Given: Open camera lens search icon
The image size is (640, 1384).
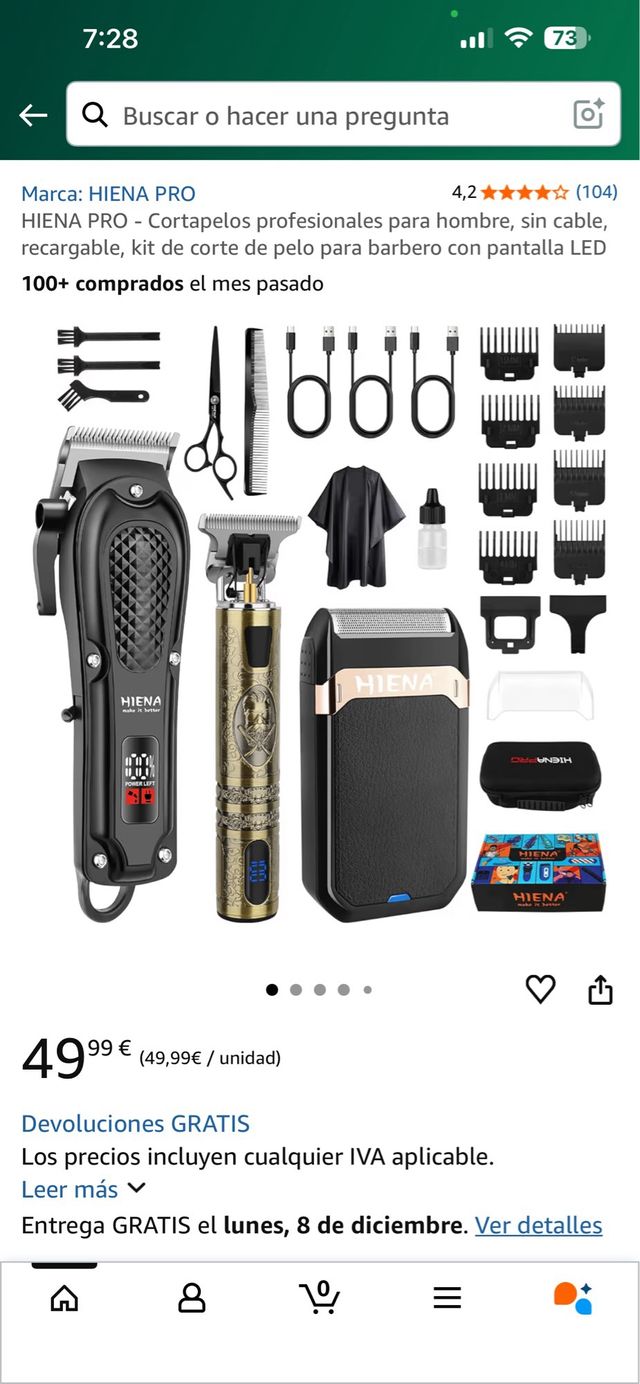Looking at the screenshot, I should (589, 115).
